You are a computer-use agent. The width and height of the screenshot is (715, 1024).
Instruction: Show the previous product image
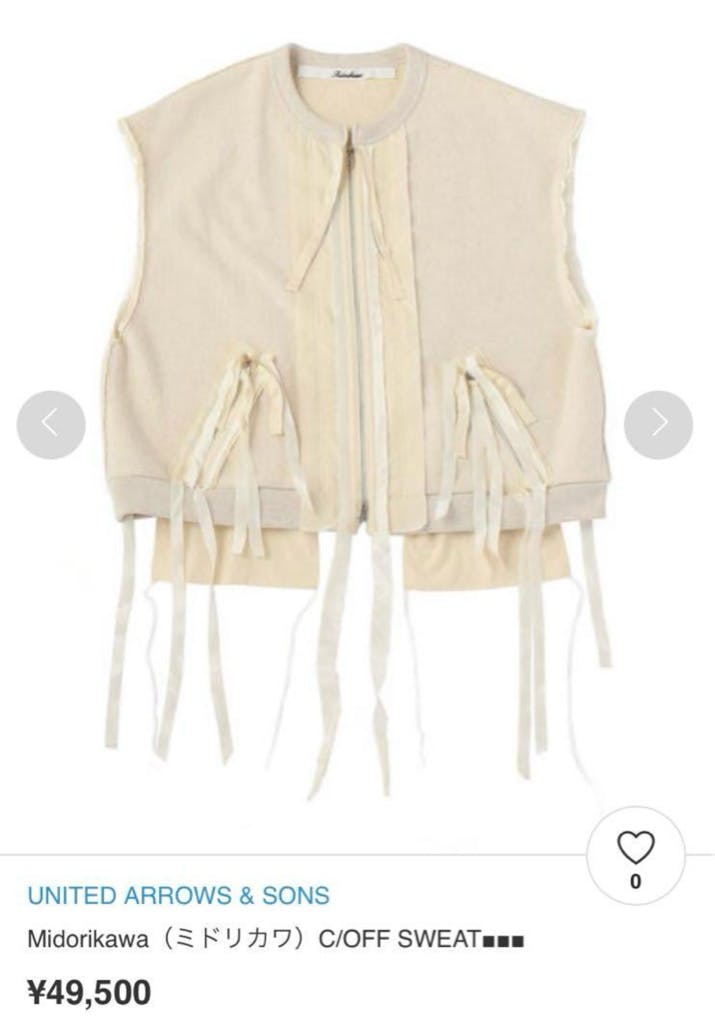(51, 425)
